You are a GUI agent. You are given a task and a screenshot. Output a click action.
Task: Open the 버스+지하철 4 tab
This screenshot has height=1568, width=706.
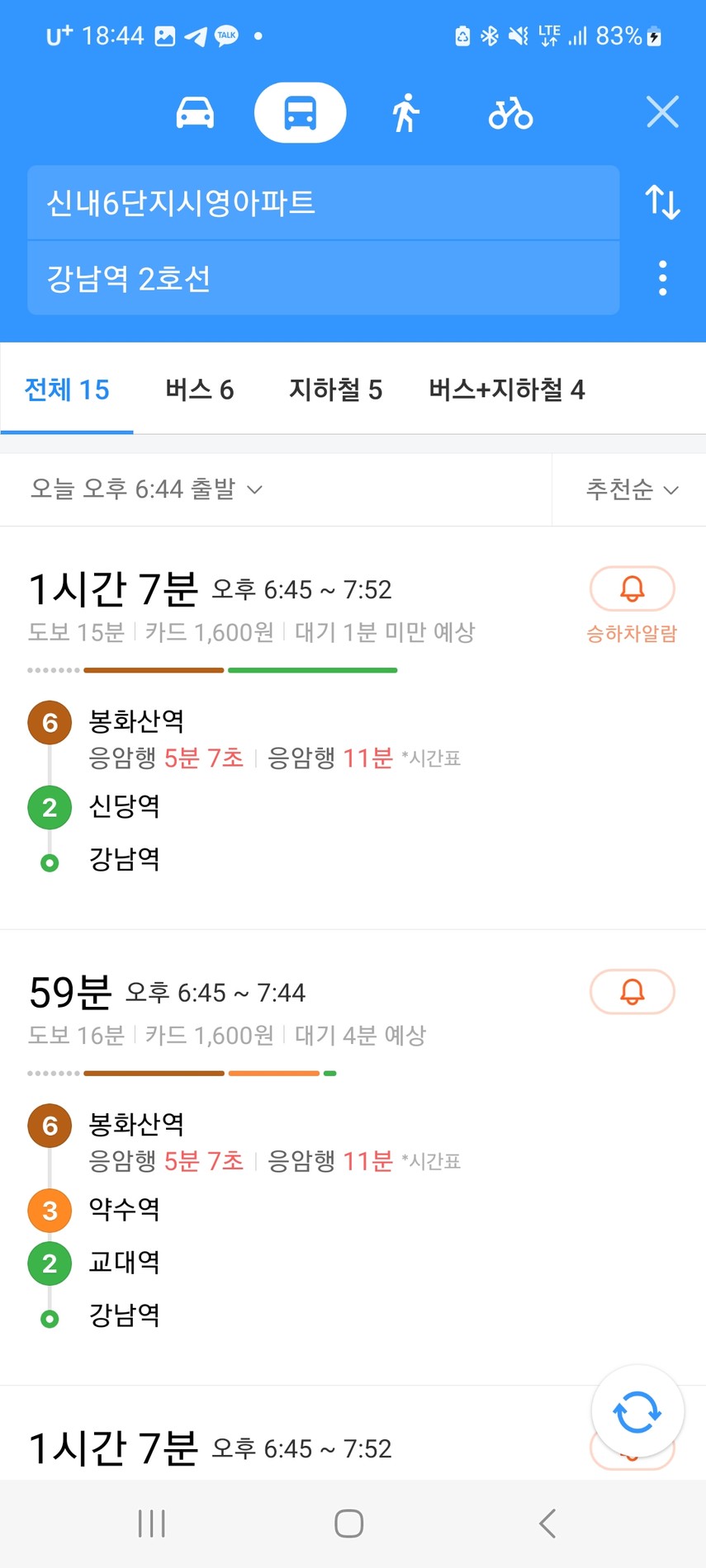(x=506, y=390)
